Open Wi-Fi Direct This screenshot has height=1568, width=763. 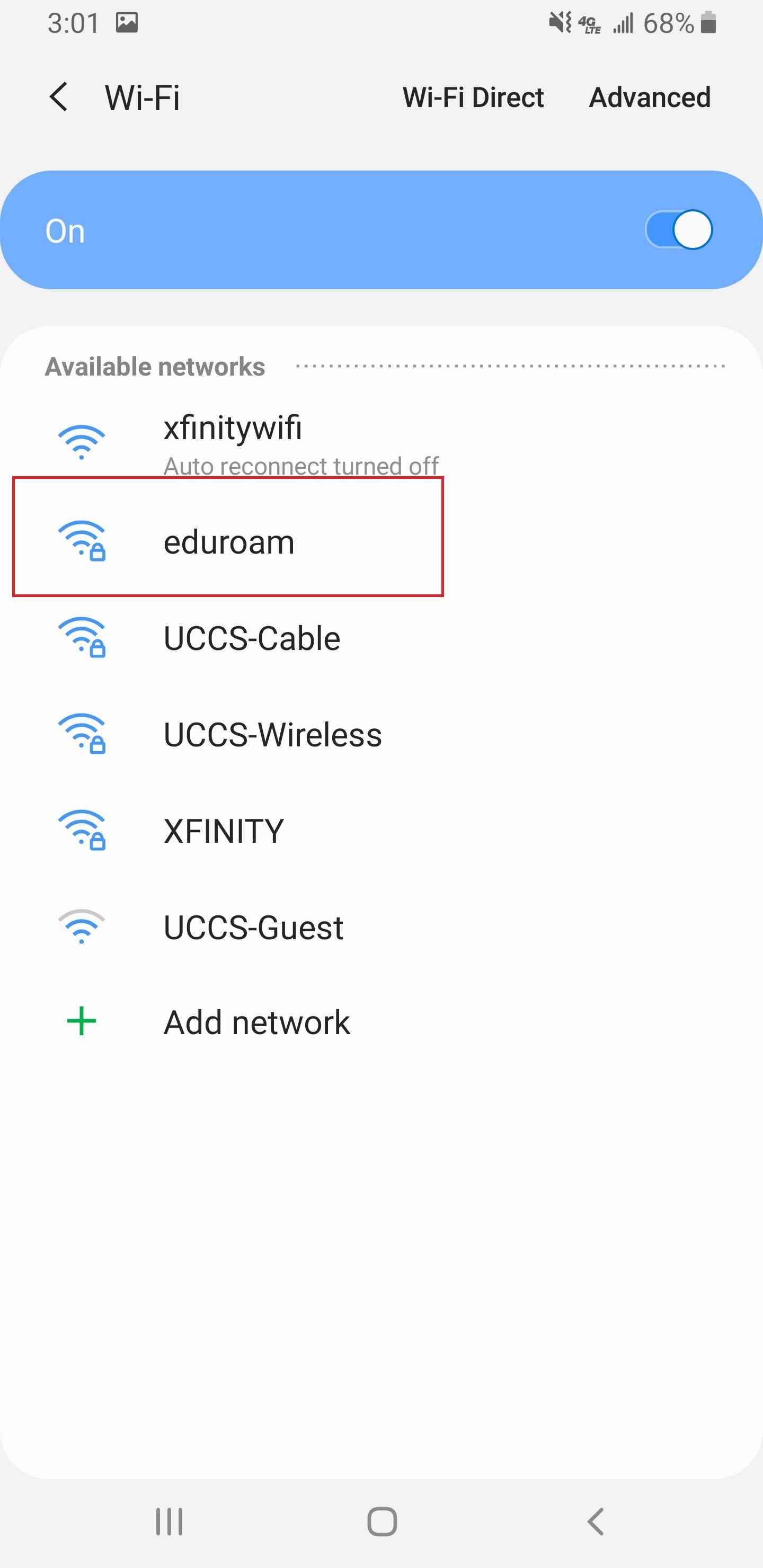coord(473,97)
